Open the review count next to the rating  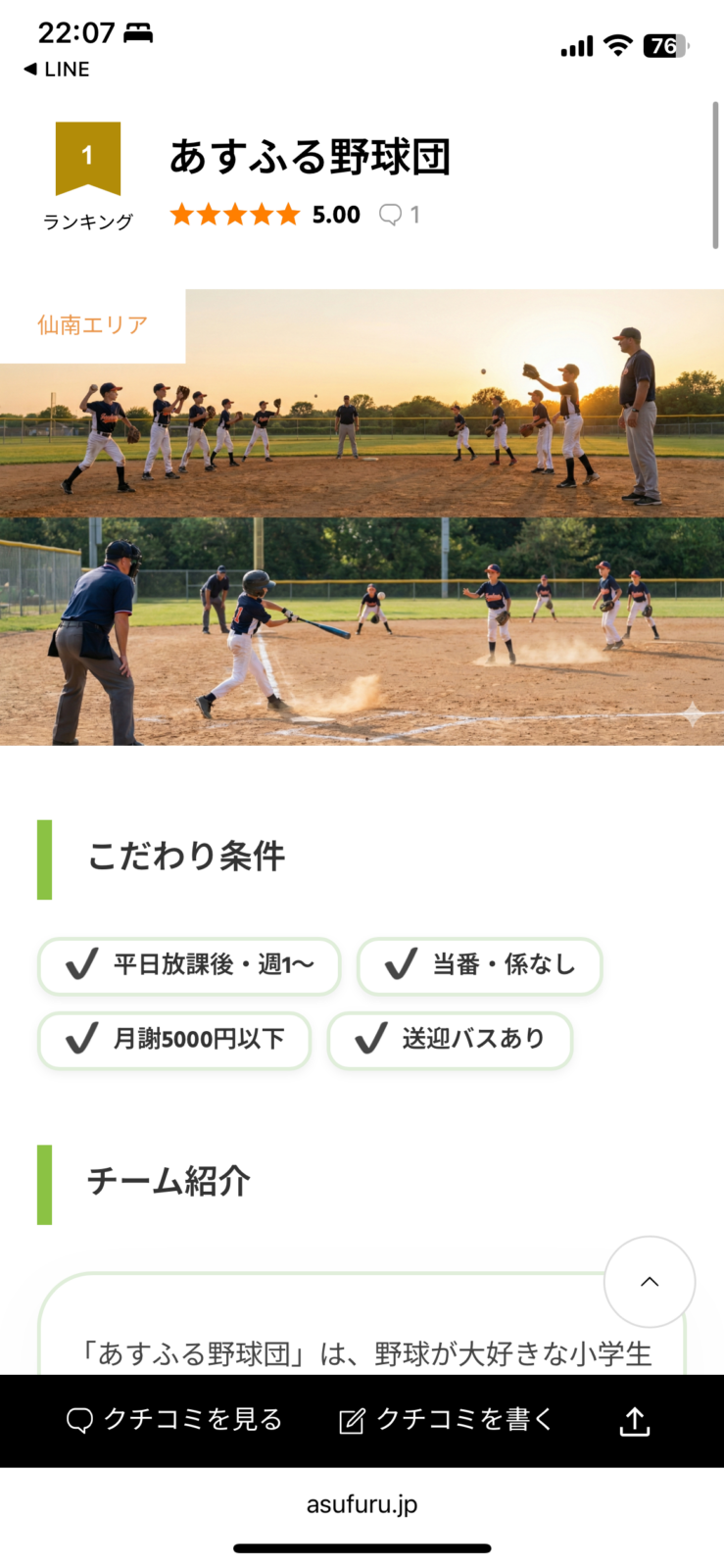pos(401,215)
